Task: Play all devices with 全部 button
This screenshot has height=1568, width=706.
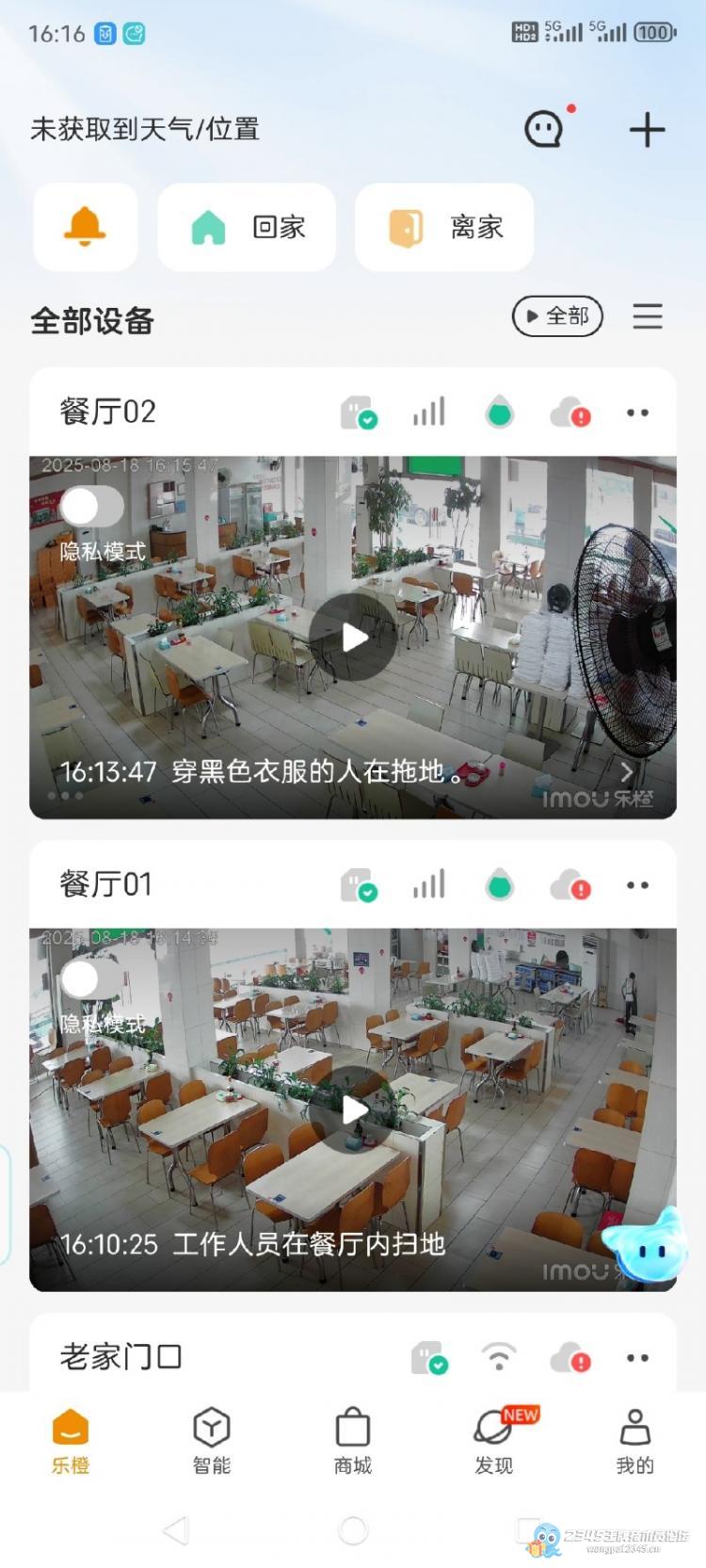Action: pyautogui.click(x=557, y=316)
